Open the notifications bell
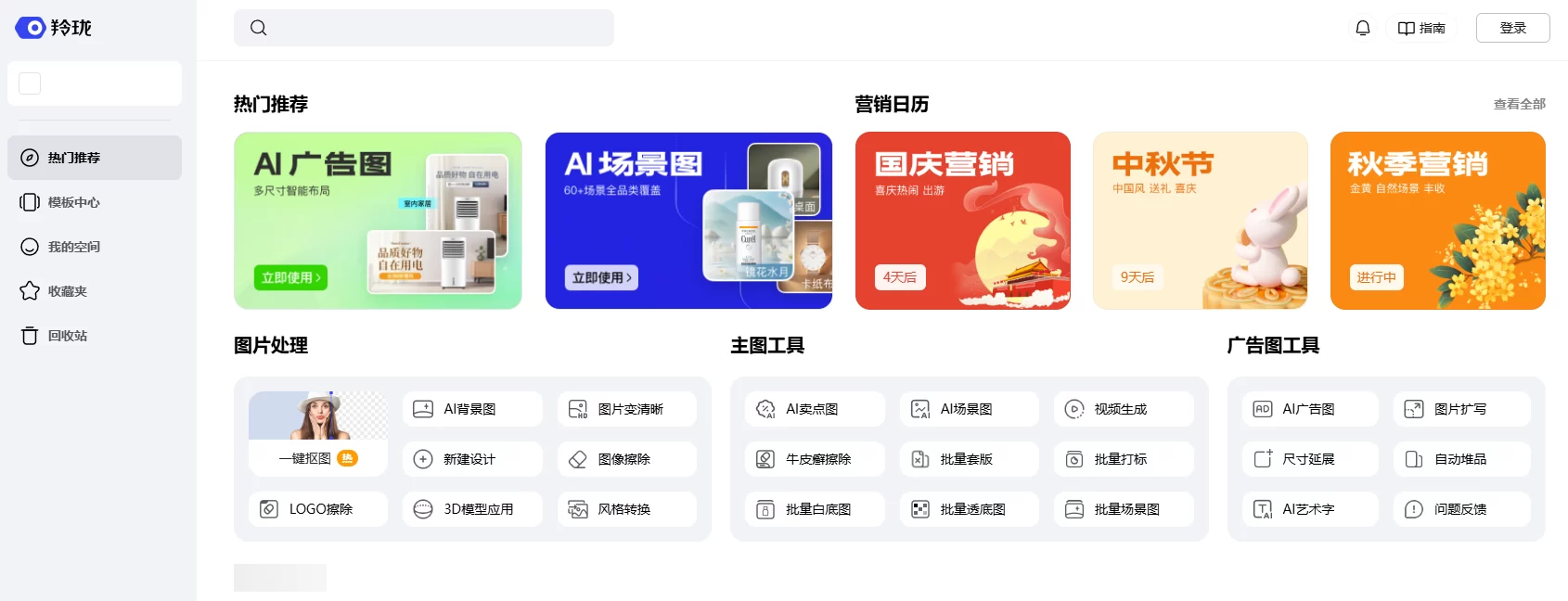 [x=1362, y=28]
